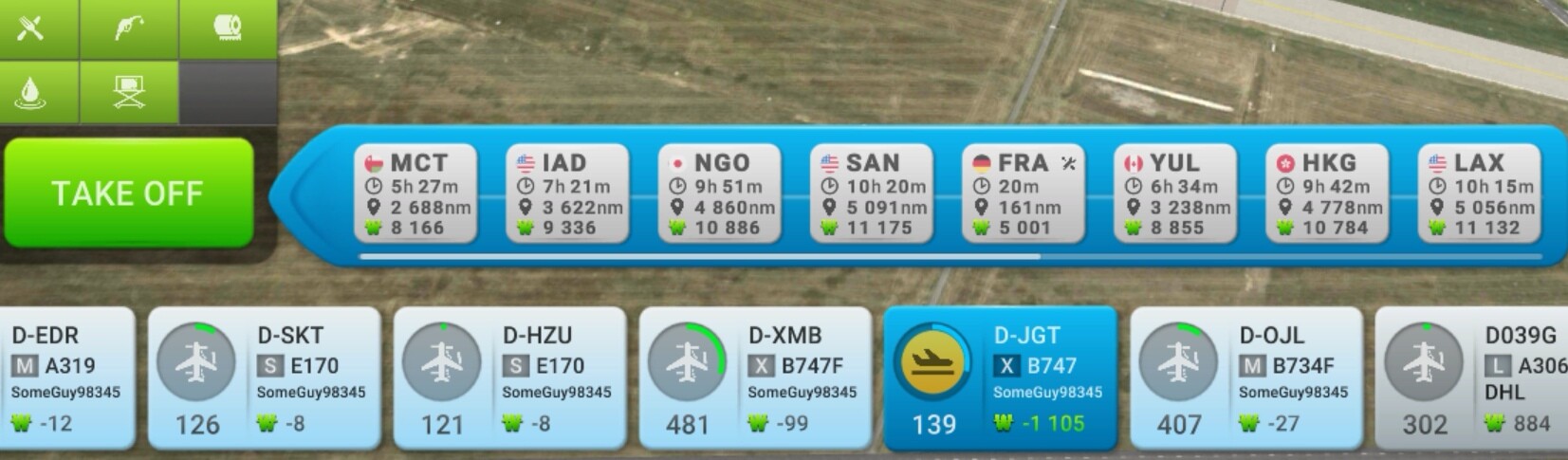Tap the green TAKE OFF button
Image resolution: width=1568 pixels, height=460 pixels.
click(128, 193)
